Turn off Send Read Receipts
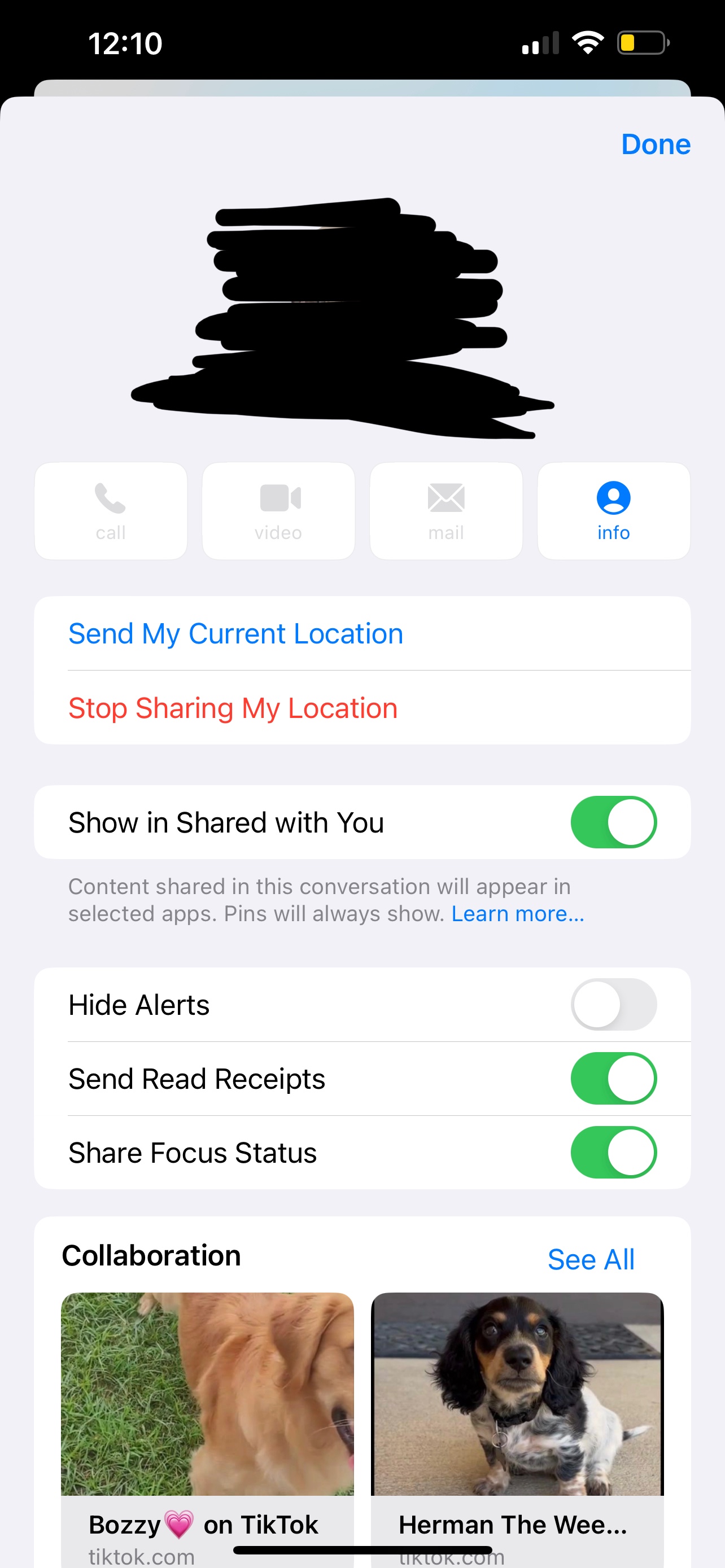Viewport: 725px width, 1568px height. [x=613, y=1079]
